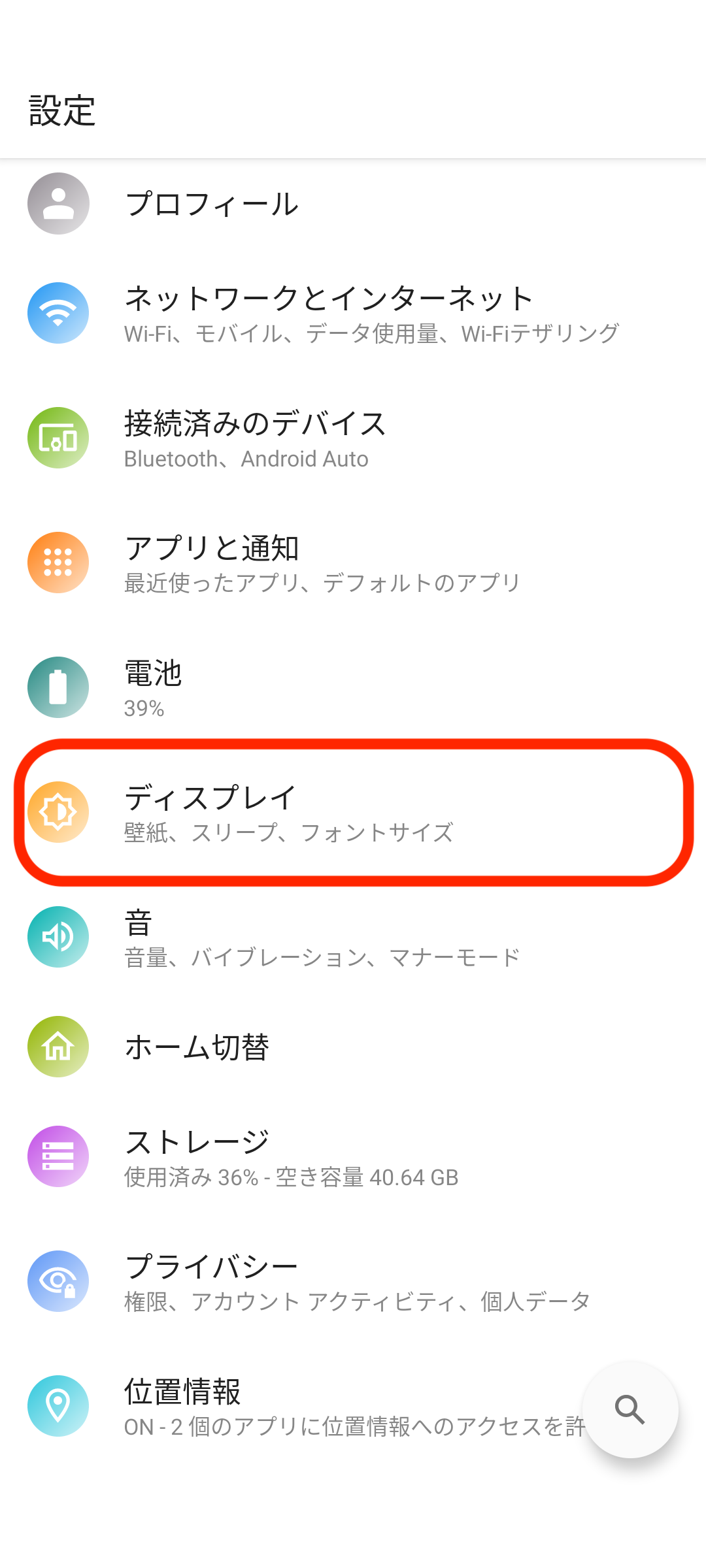Open the floating search button
This screenshot has height=1568, width=706.
click(630, 1409)
